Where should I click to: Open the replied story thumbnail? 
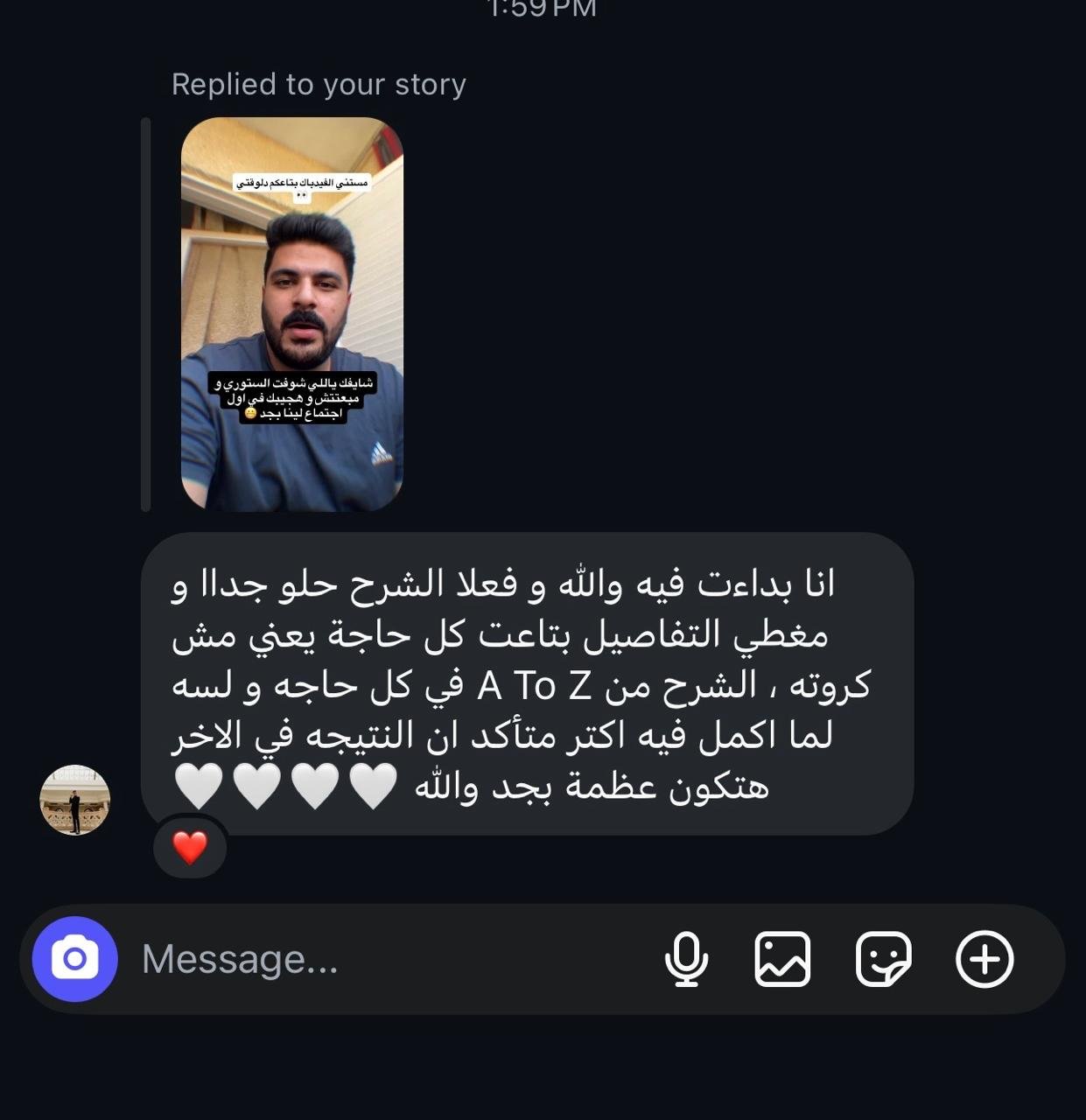click(291, 314)
